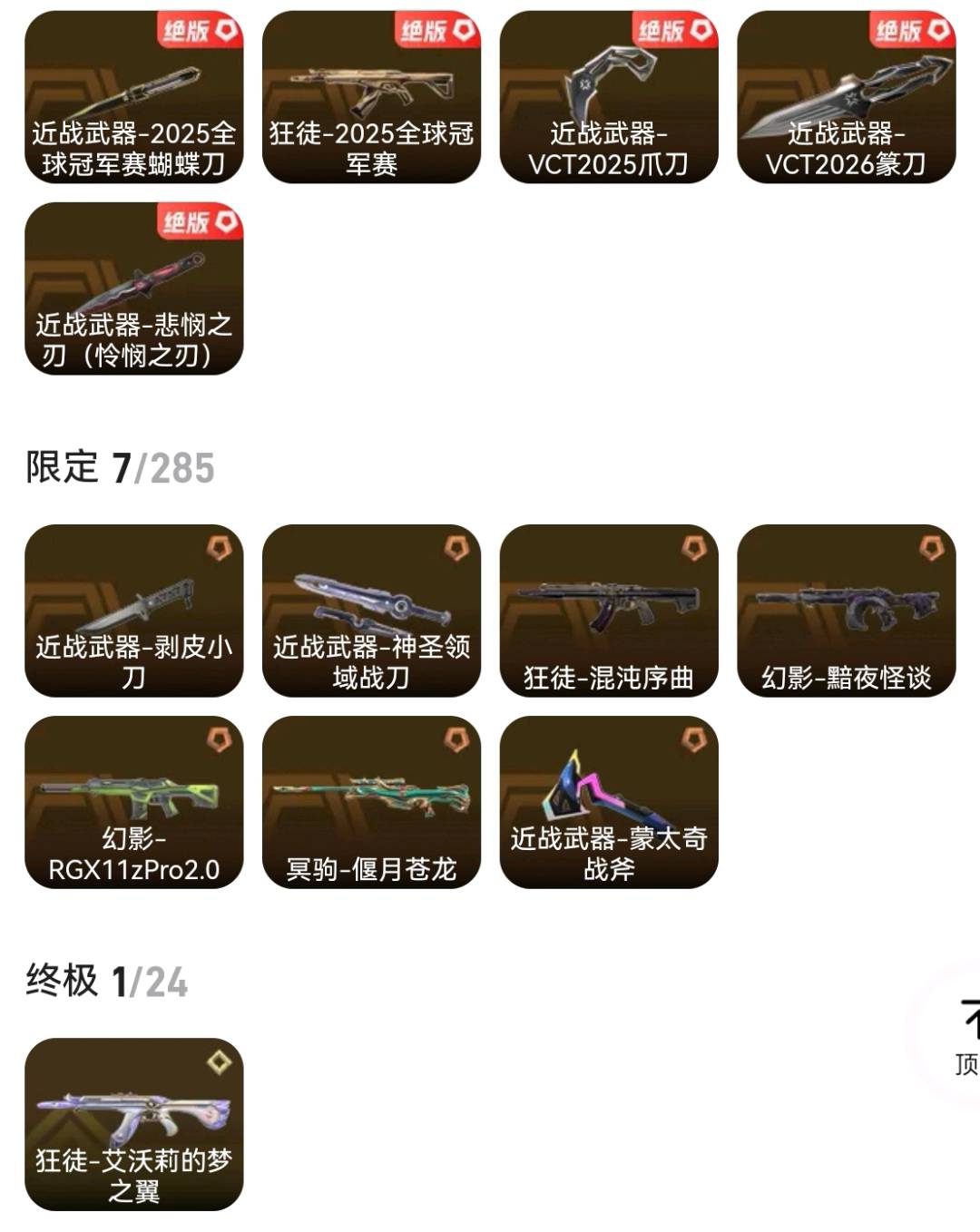Tap the 冥驹-偃月苍龙 skin card

[x=372, y=802]
